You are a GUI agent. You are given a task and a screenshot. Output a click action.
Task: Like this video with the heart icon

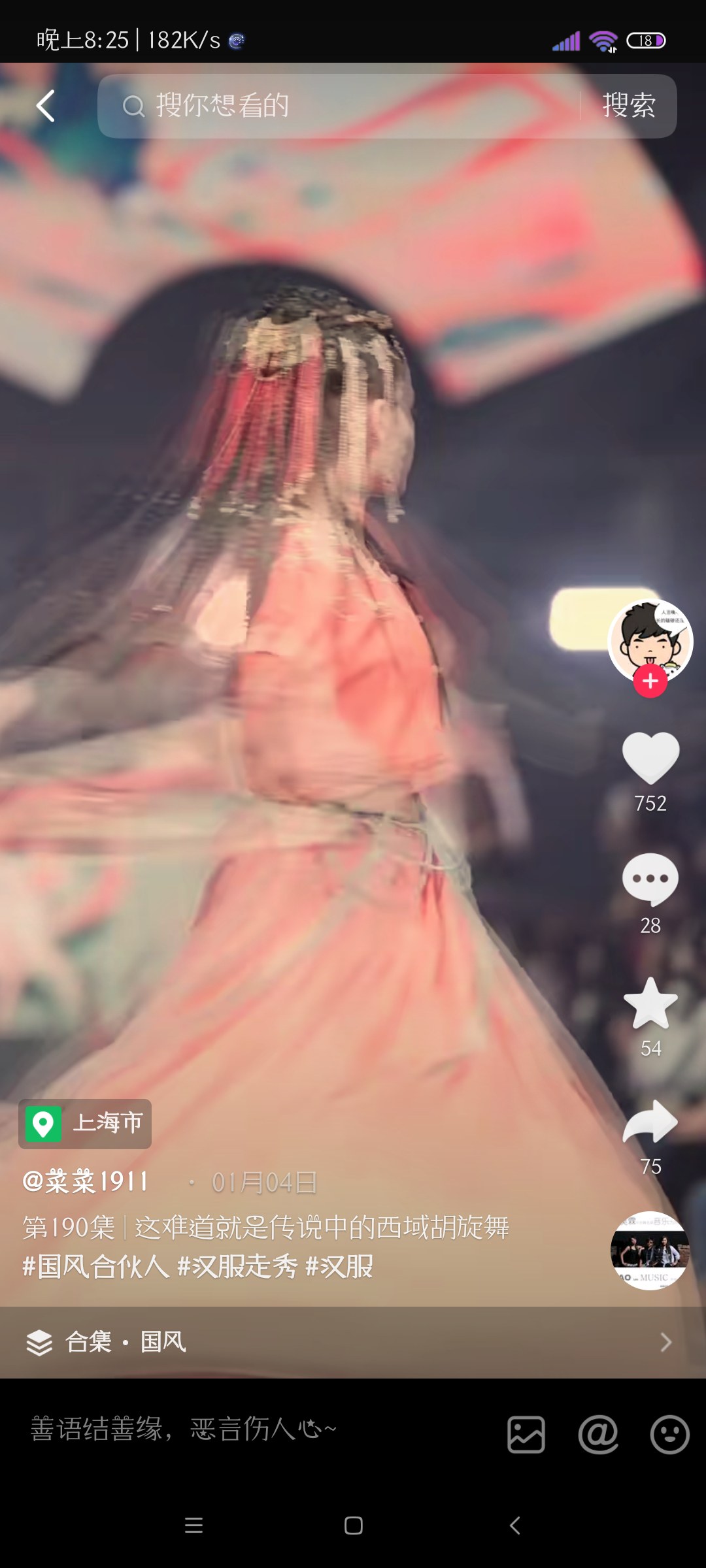pos(650,758)
